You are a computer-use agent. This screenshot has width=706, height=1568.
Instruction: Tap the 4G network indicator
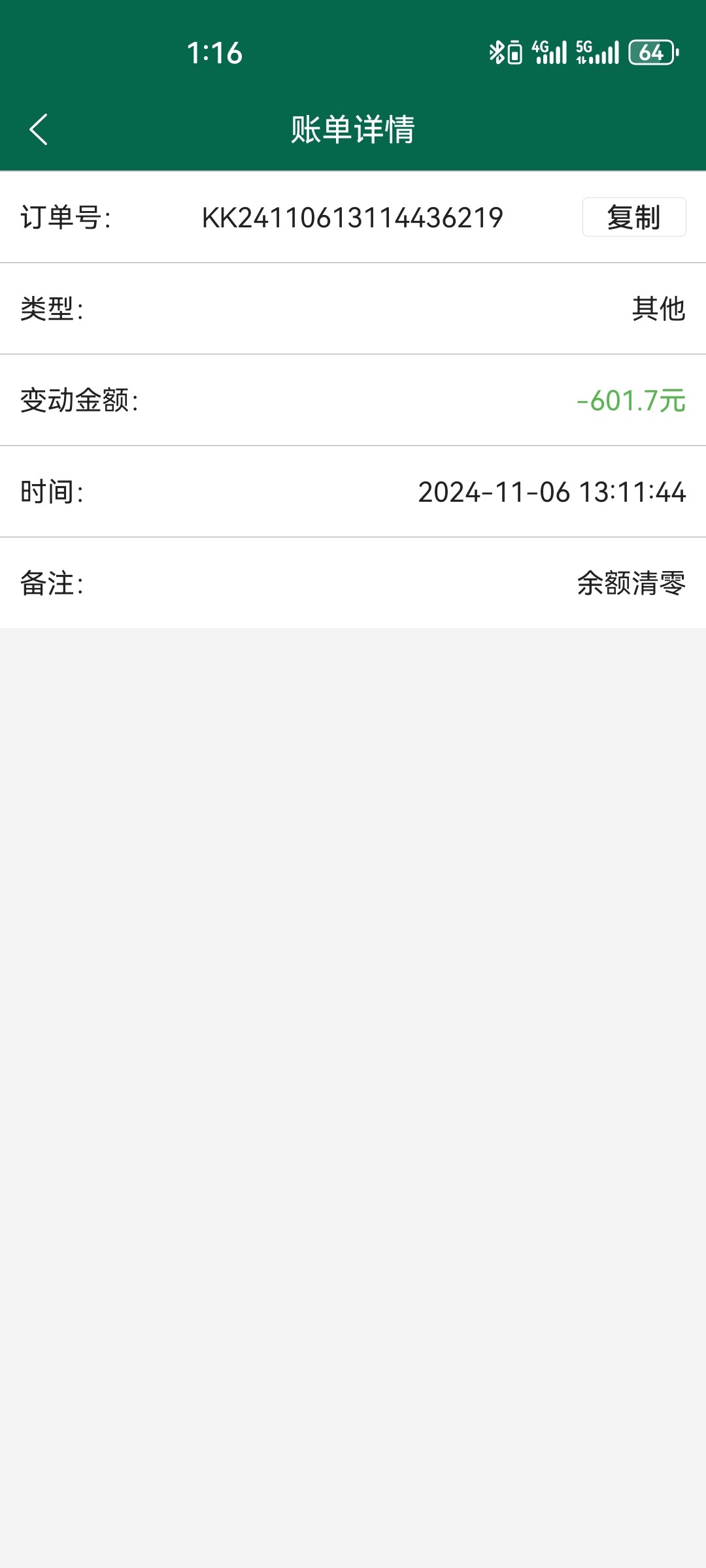click(539, 54)
